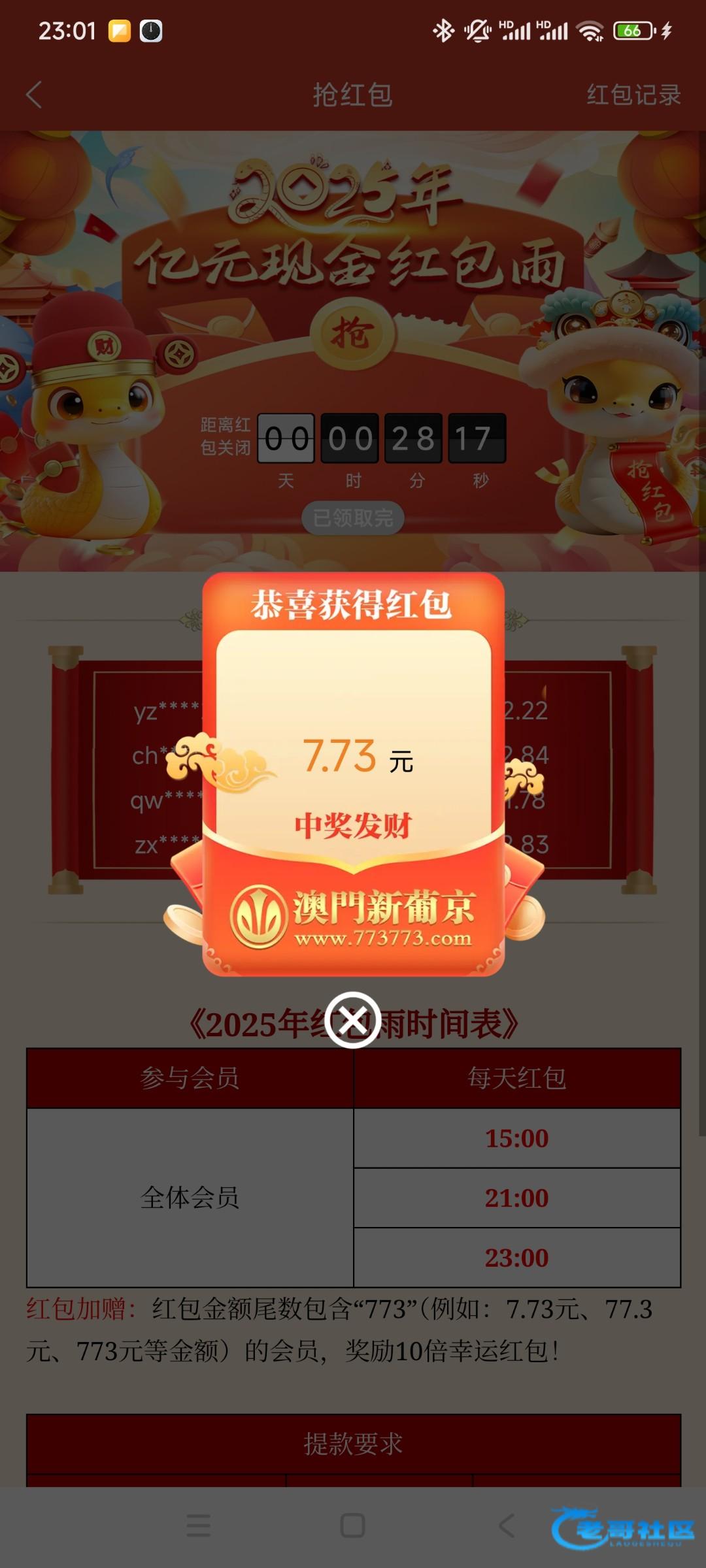Go back using the header arrow
This screenshot has height=1568, width=706.
(x=34, y=95)
